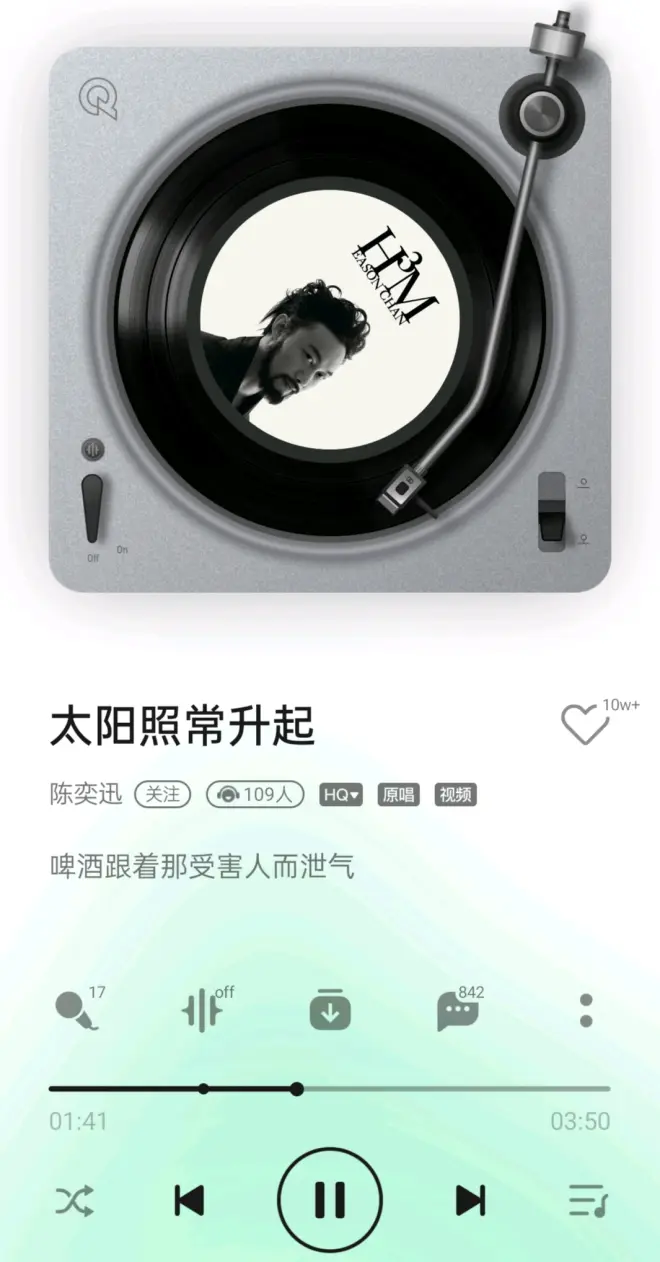Download this song

point(330,1011)
